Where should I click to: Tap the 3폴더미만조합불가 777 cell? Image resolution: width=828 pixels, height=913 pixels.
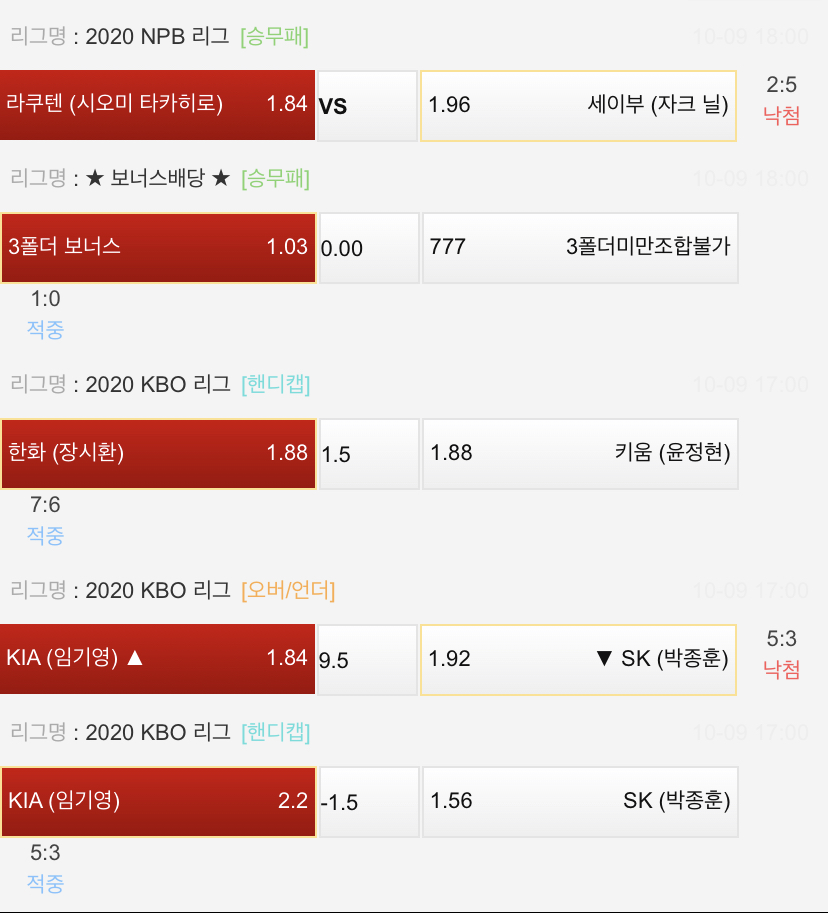[580, 248]
